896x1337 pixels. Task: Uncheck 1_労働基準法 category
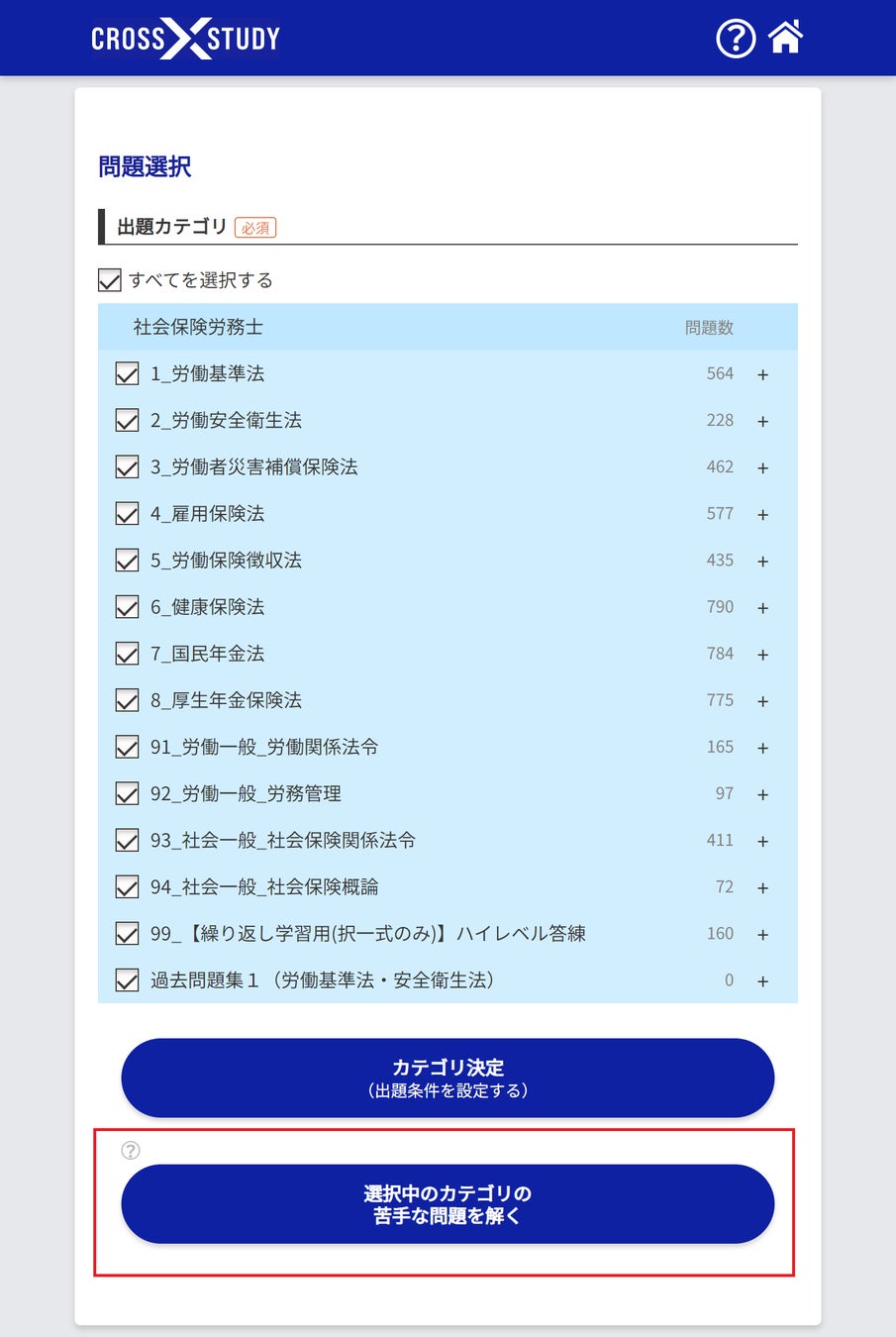click(127, 373)
